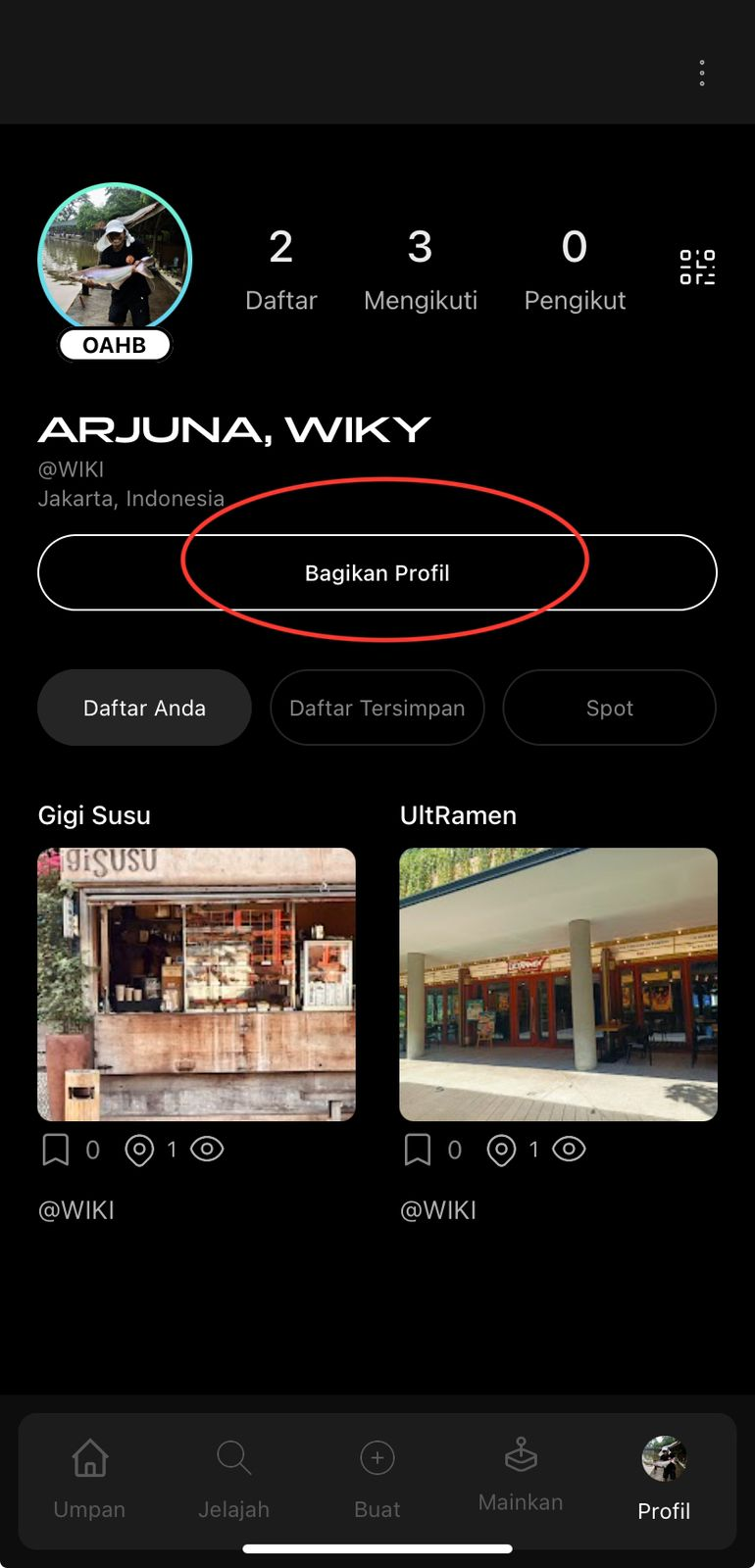Open the profile QR code icon

pos(697,267)
